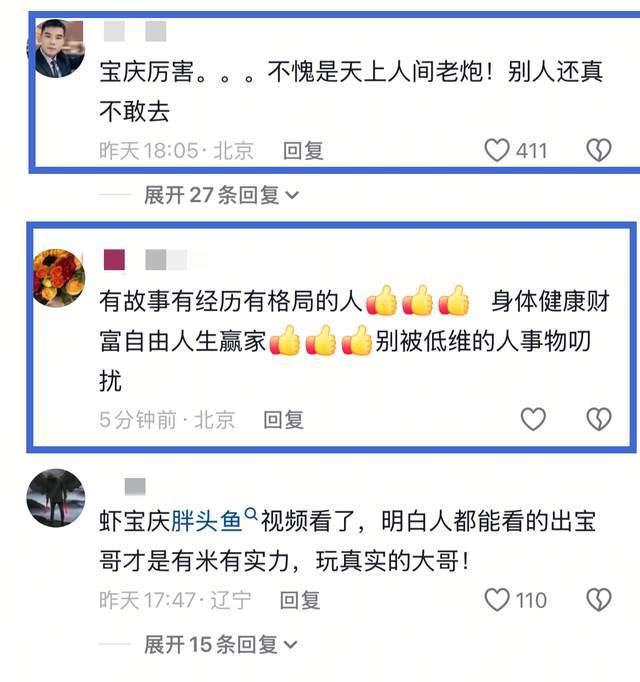The image size is (640, 682).
Task: Like the comment 有故事有经历有格局的人
Action: [x=533, y=419]
